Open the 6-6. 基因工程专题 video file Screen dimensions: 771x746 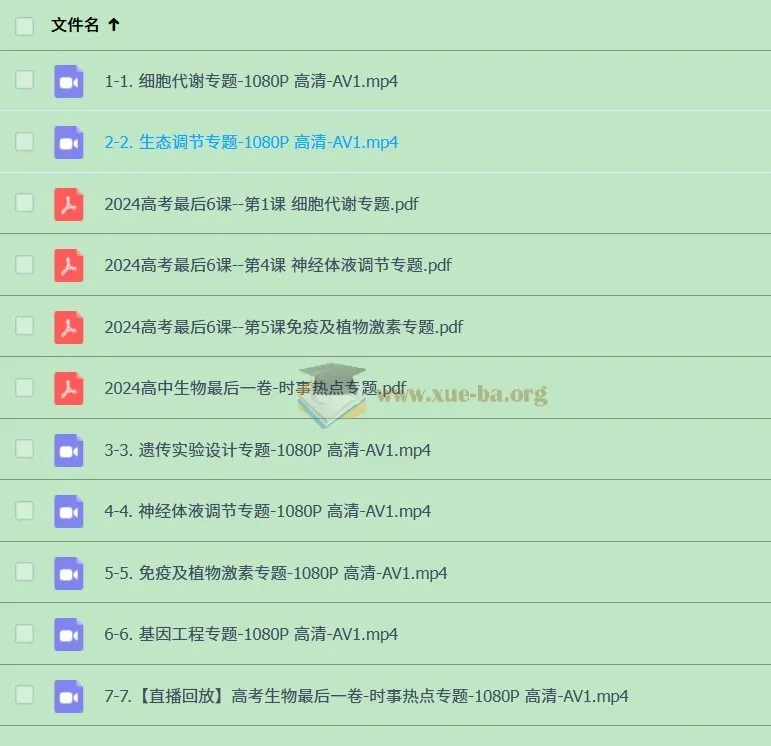point(251,634)
